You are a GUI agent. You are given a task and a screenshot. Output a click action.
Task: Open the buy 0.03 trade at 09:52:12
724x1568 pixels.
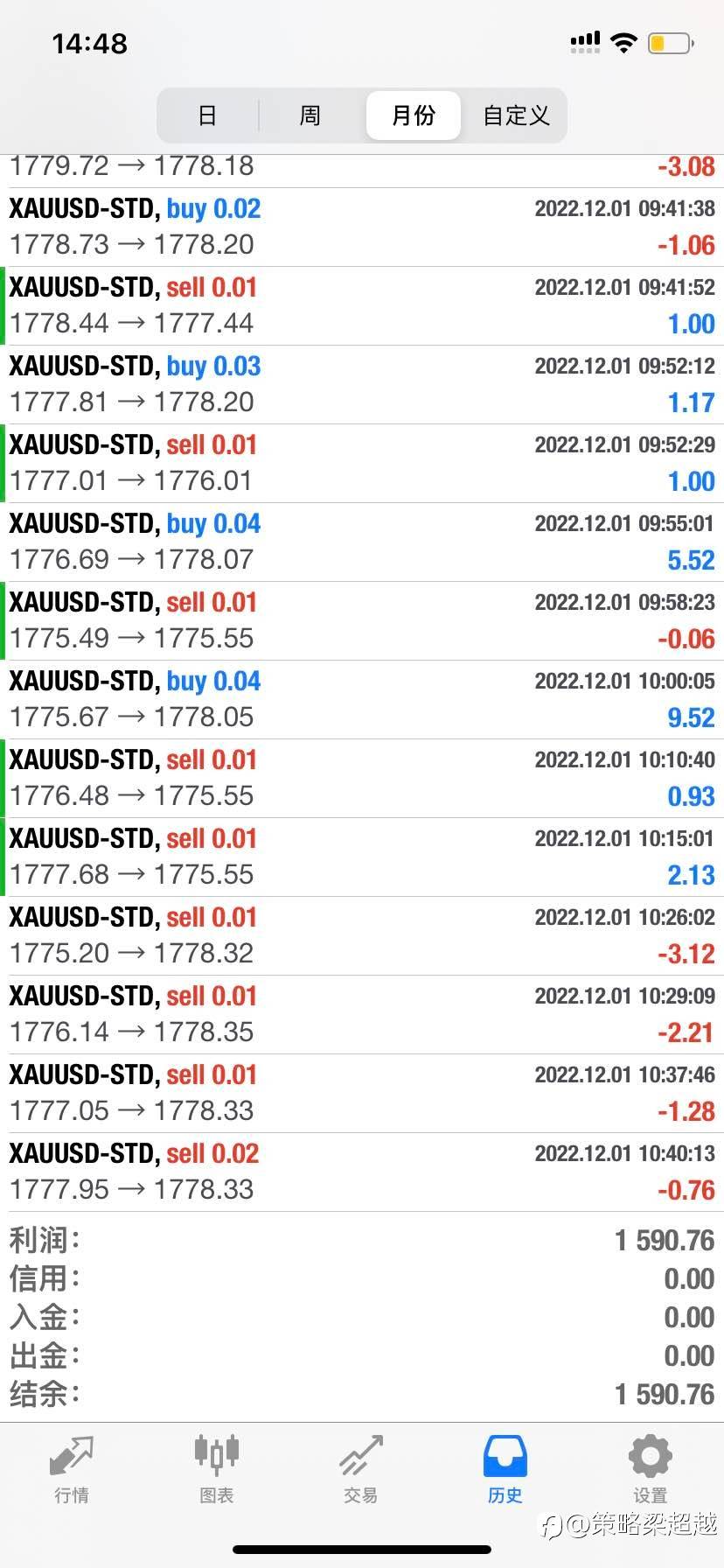click(x=362, y=385)
